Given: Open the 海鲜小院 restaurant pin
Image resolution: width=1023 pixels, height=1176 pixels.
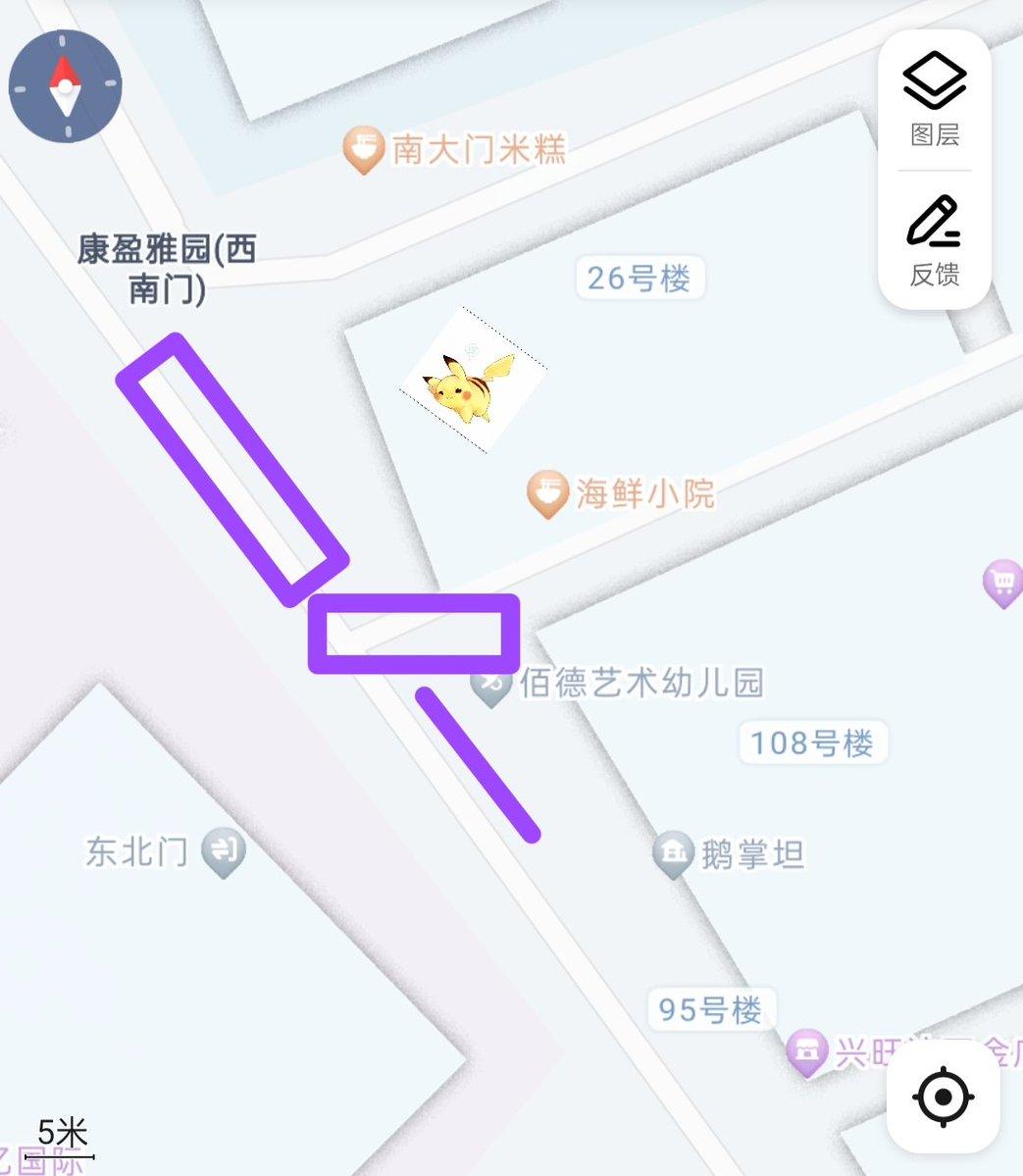Looking at the screenshot, I should pos(546,490).
